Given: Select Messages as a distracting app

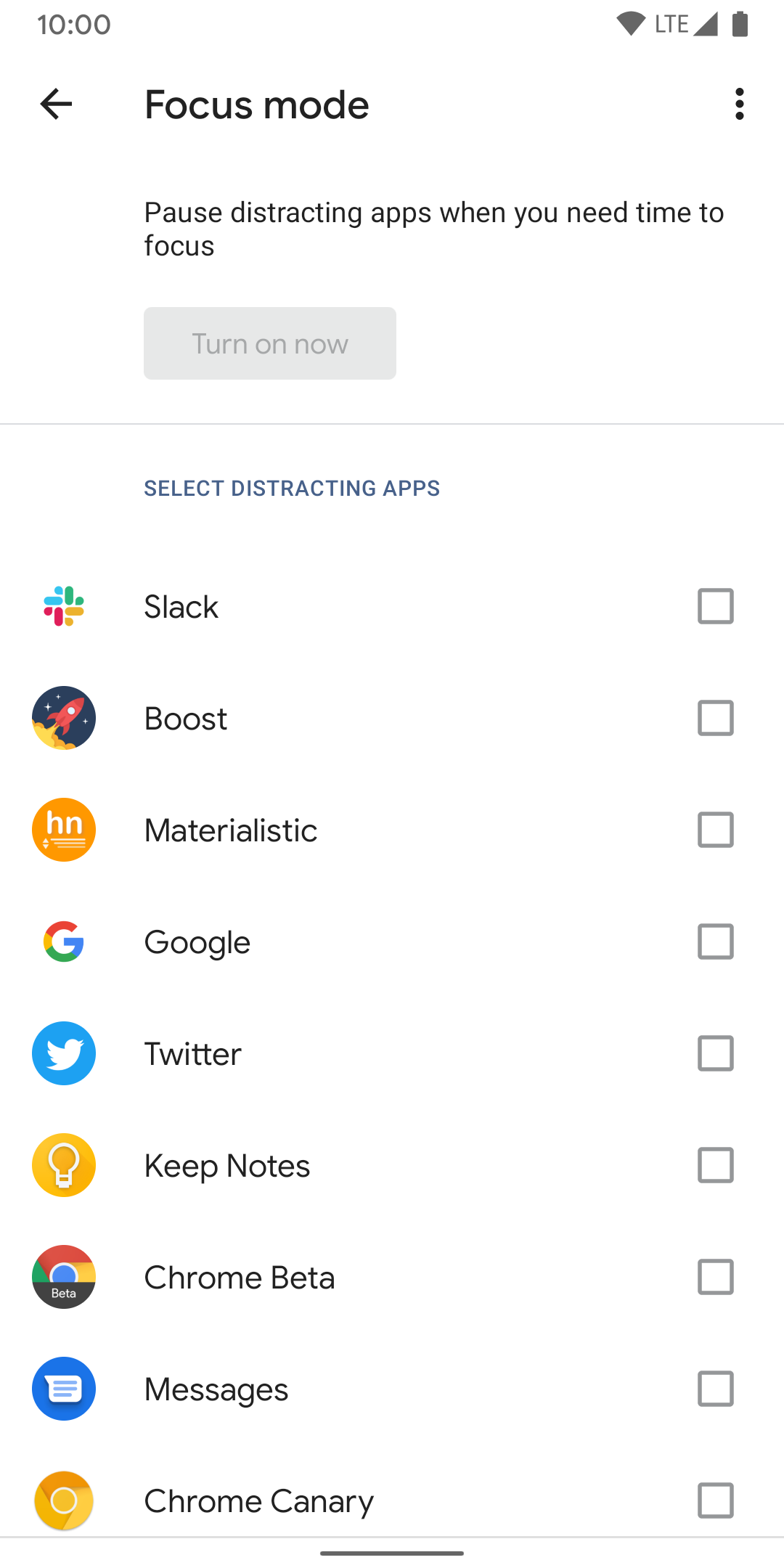Looking at the screenshot, I should (x=716, y=1389).
